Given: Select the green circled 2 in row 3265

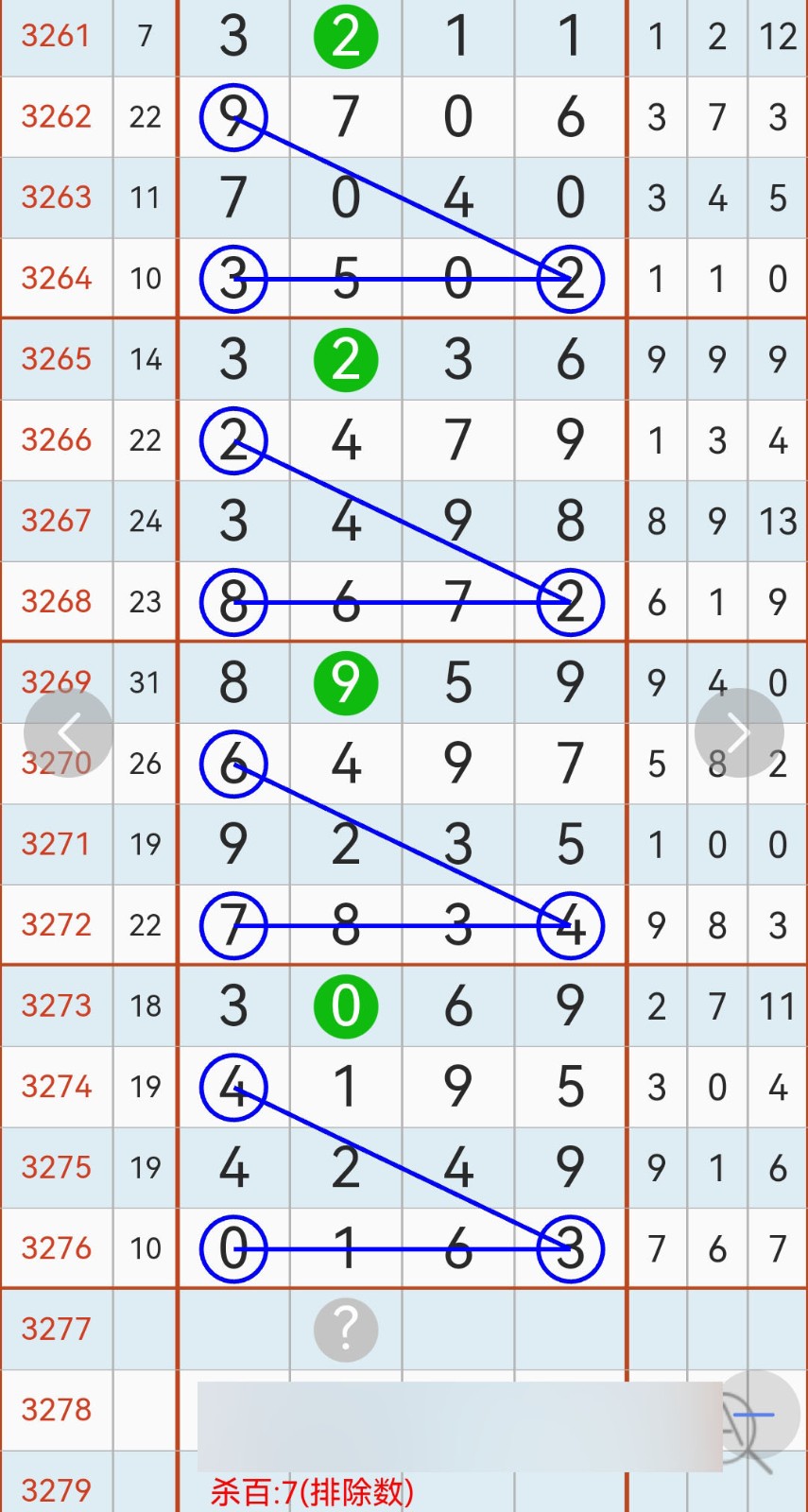Looking at the screenshot, I should coord(345,358).
